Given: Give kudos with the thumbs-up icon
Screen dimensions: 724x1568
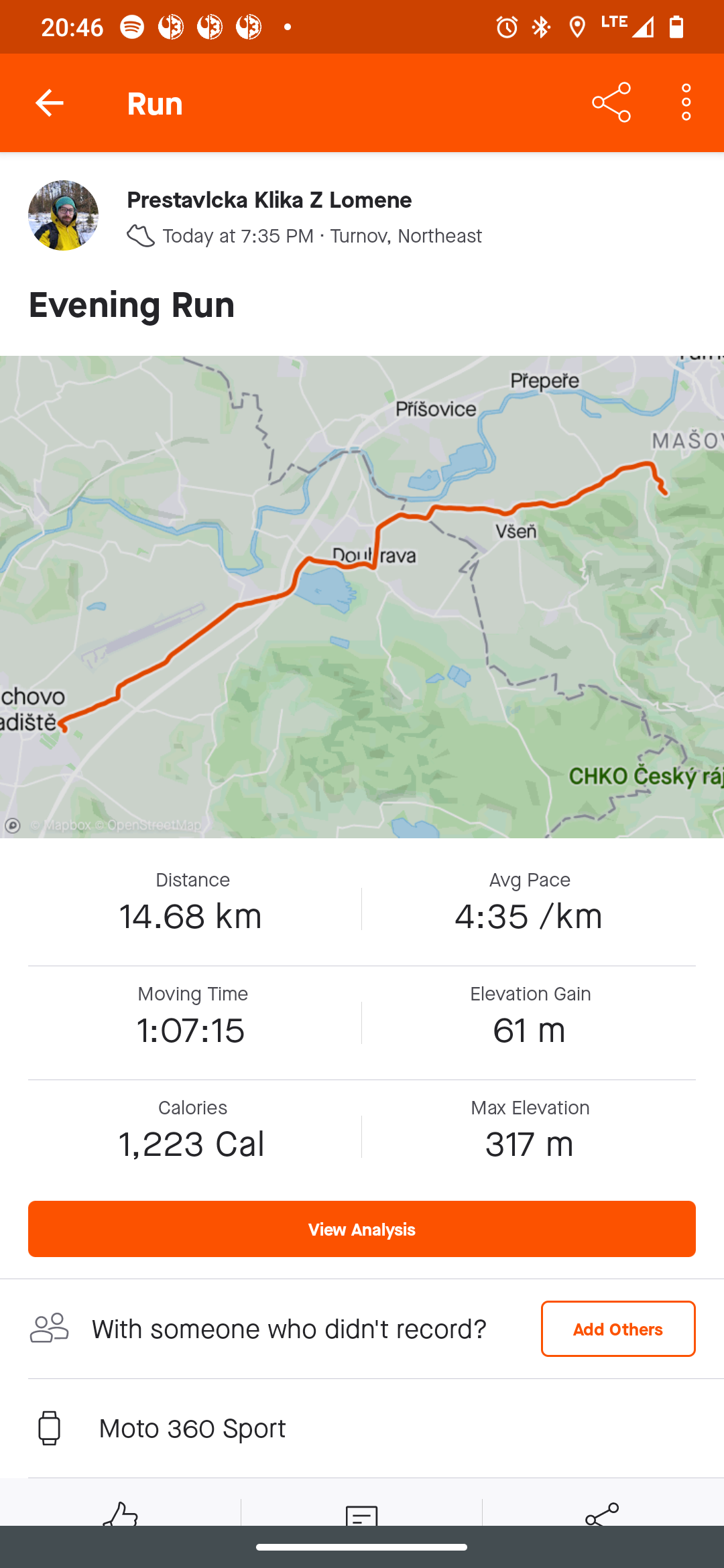Looking at the screenshot, I should point(121,1513).
